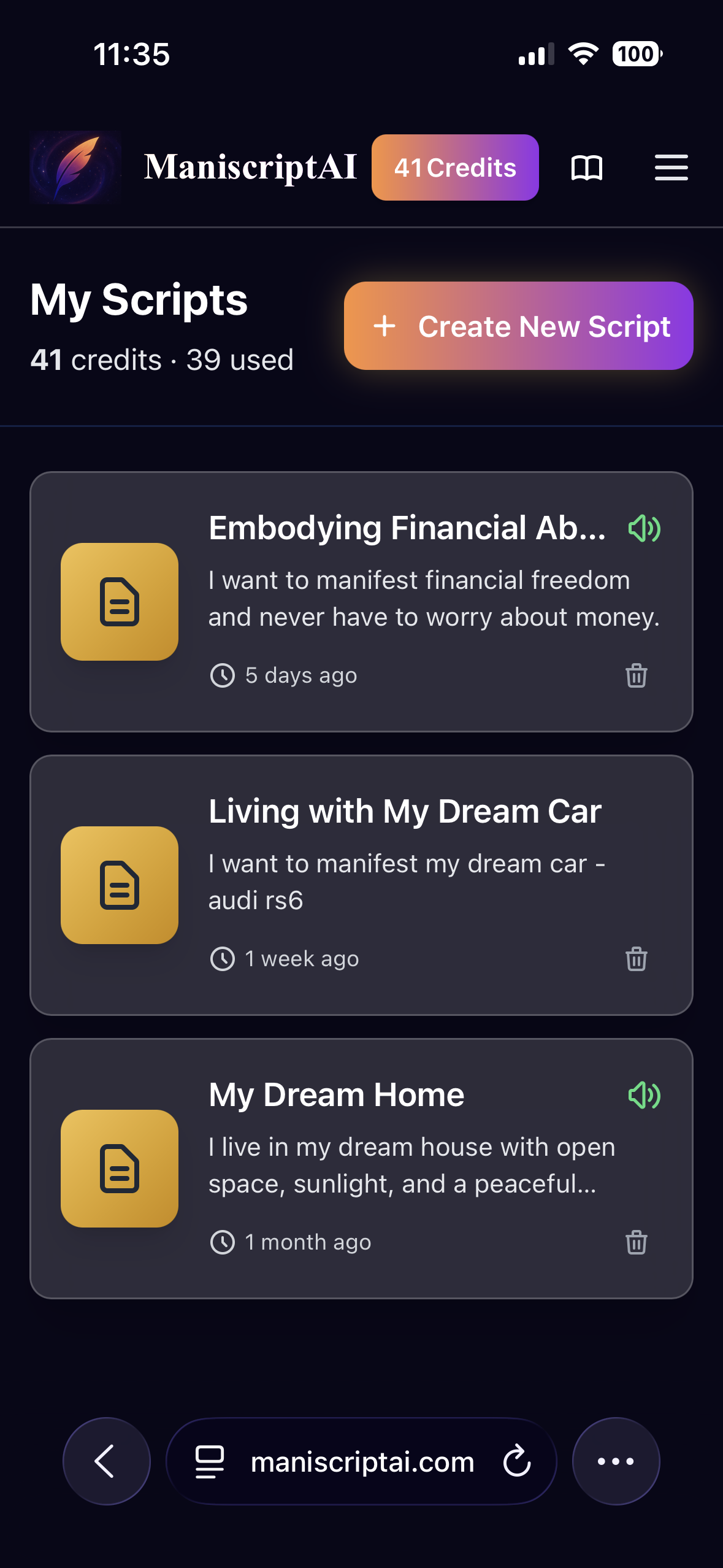Play audio for My Dream Home
The width and height of the screenshot is (723, 1568).
tap(644, 1095)
